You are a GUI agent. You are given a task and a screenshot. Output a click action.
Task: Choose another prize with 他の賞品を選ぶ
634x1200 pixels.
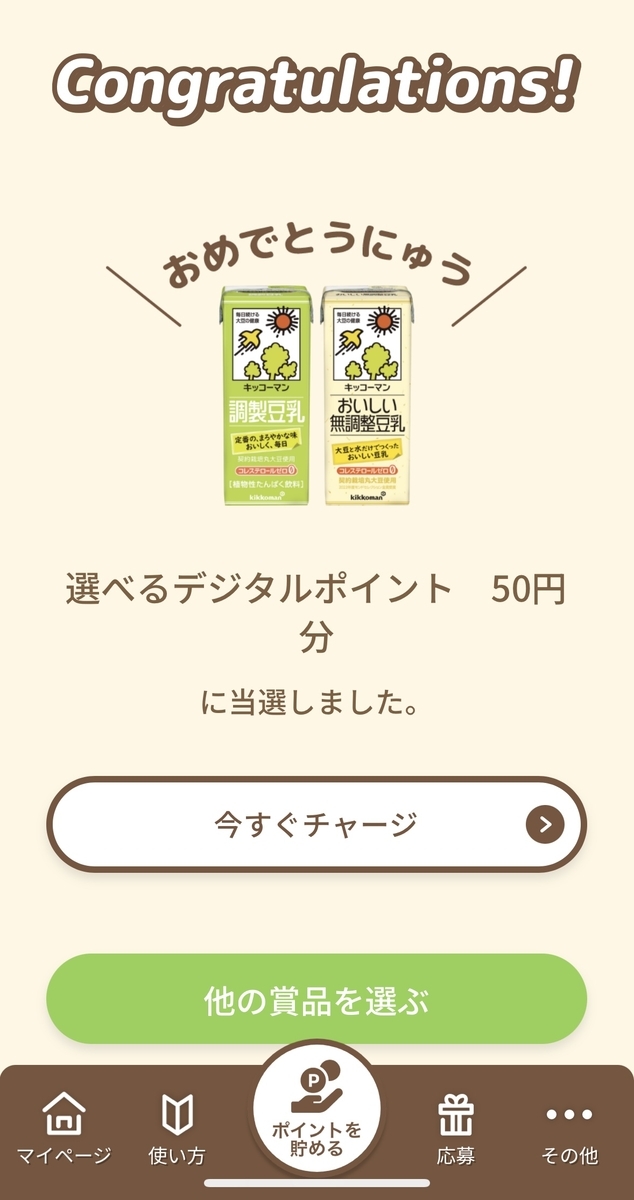[x=316, y=999]
